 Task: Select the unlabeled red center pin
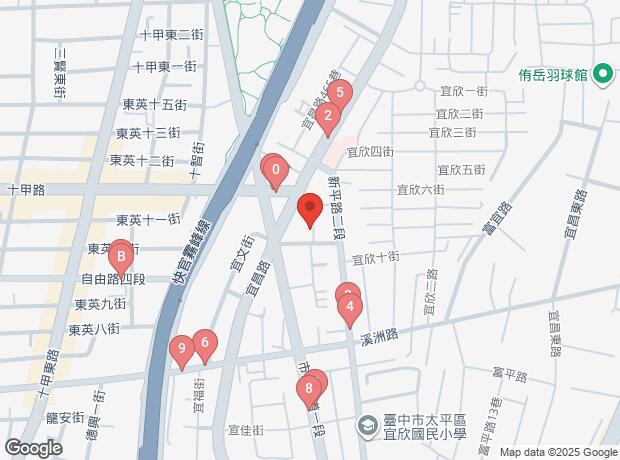[x=309, y=211]
